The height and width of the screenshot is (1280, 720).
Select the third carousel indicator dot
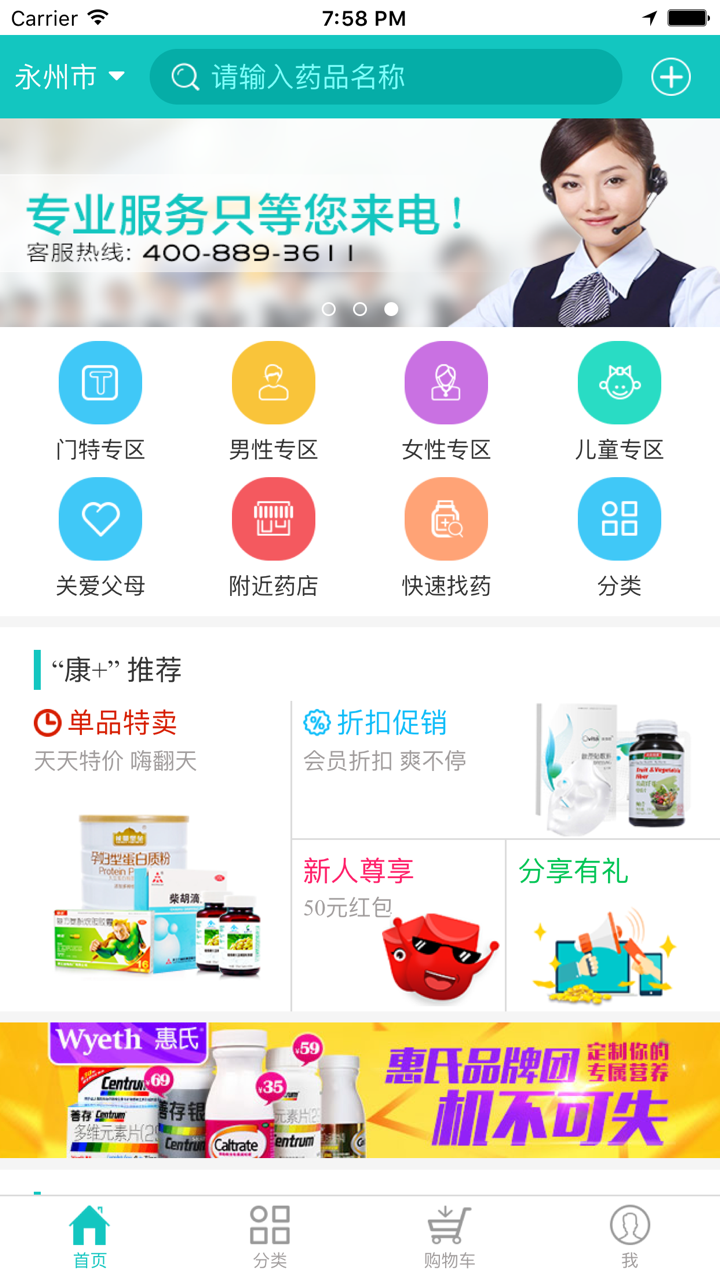[391, 309]
